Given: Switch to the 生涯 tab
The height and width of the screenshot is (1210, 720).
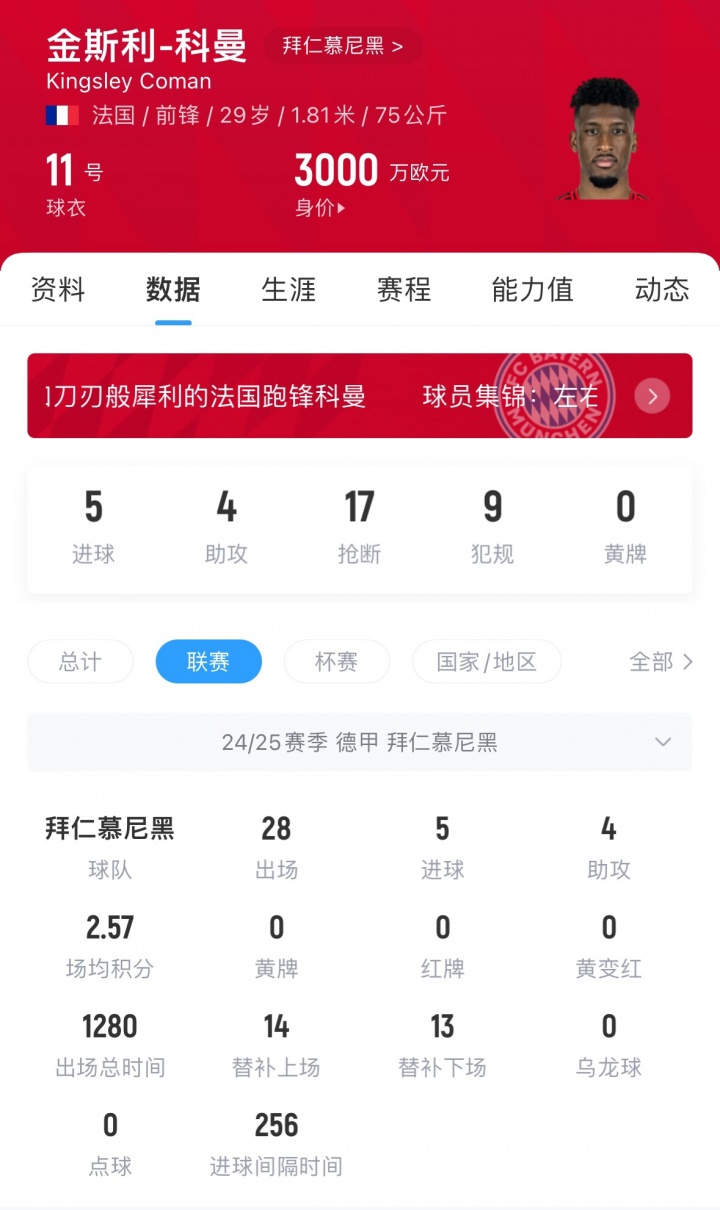Looking at the screenshot, I should [289, 290].
